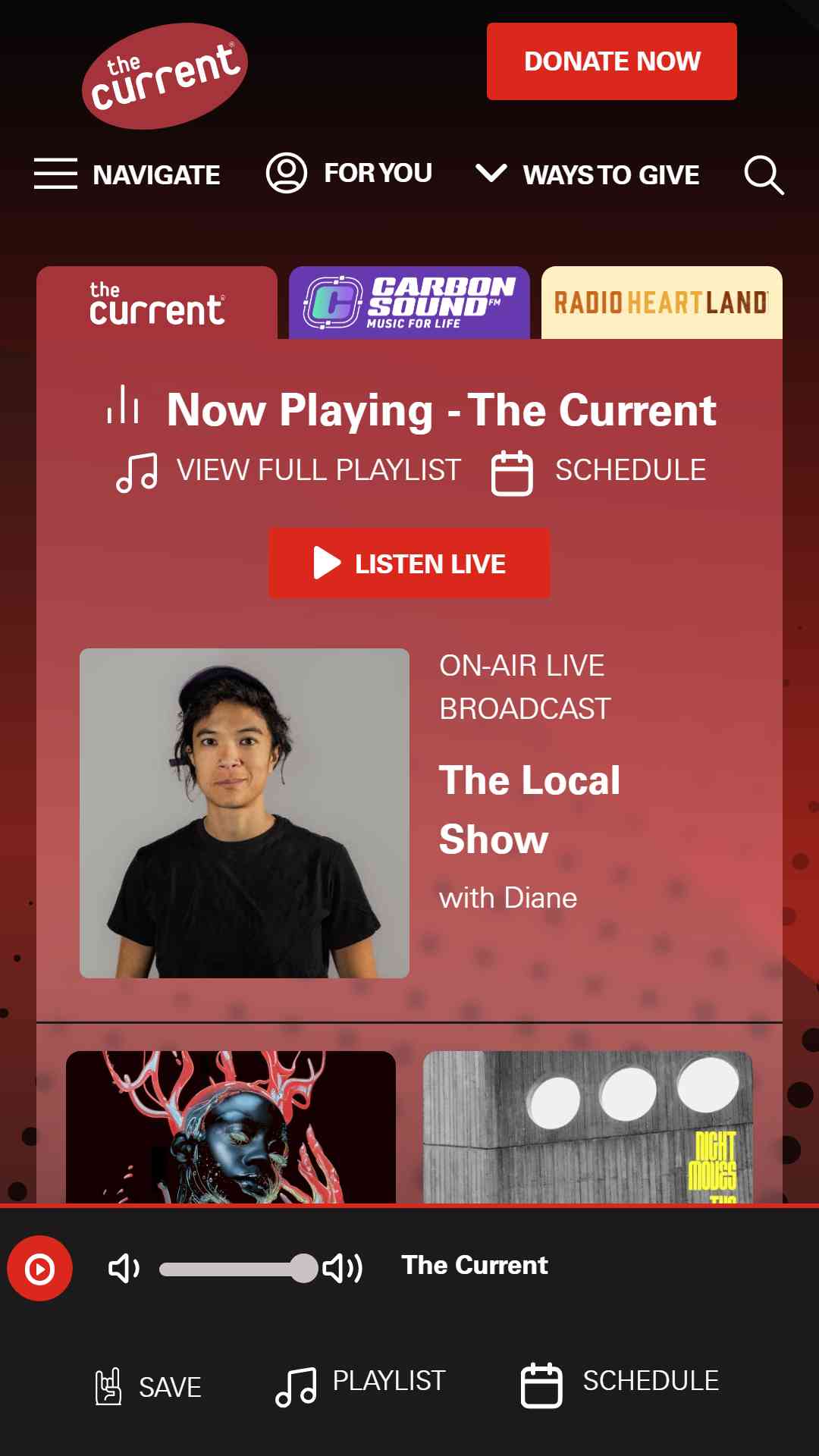Open Playlist in the bottom player bar

(x=361, y=1384)
